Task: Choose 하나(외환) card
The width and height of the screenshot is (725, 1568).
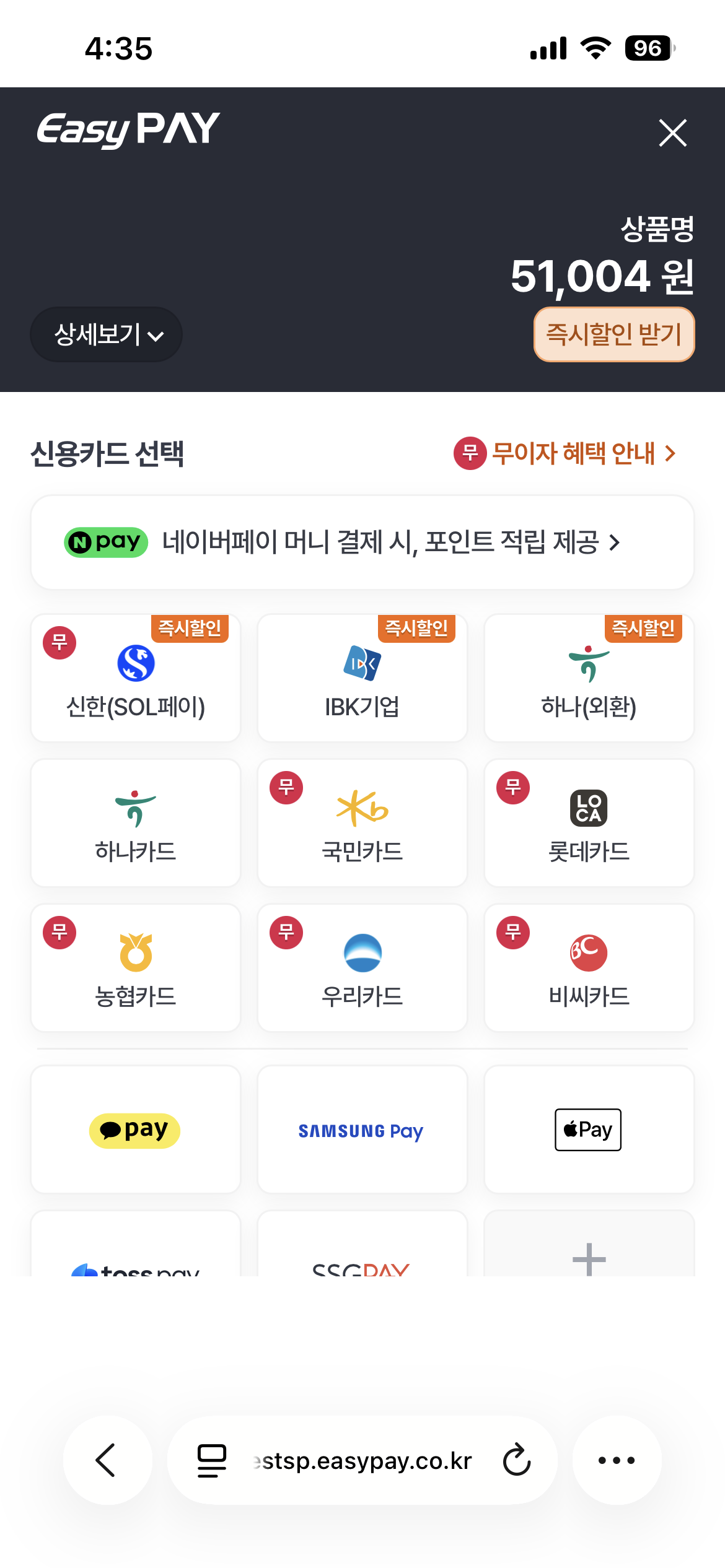Action: [x=589, y=678]
